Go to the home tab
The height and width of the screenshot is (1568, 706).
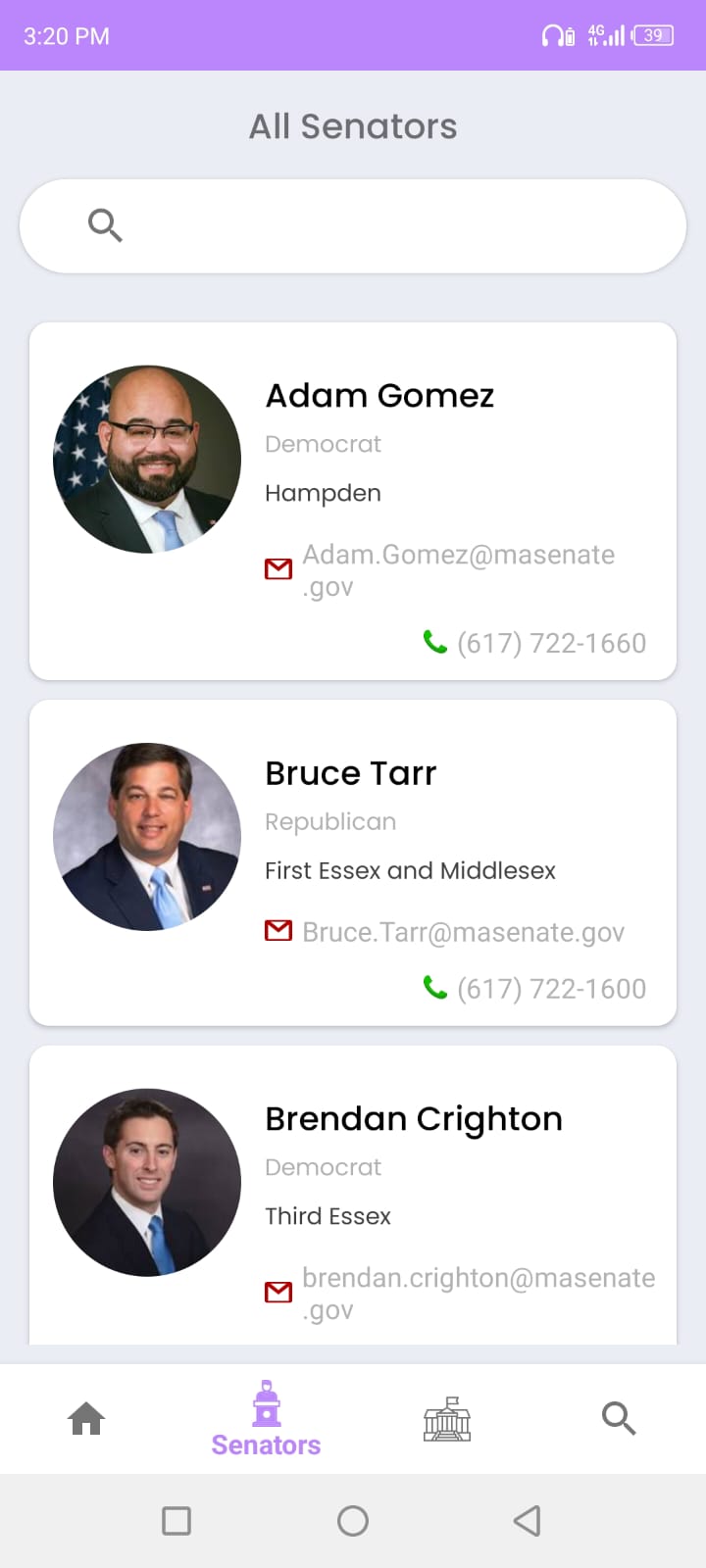point(86,1418)
